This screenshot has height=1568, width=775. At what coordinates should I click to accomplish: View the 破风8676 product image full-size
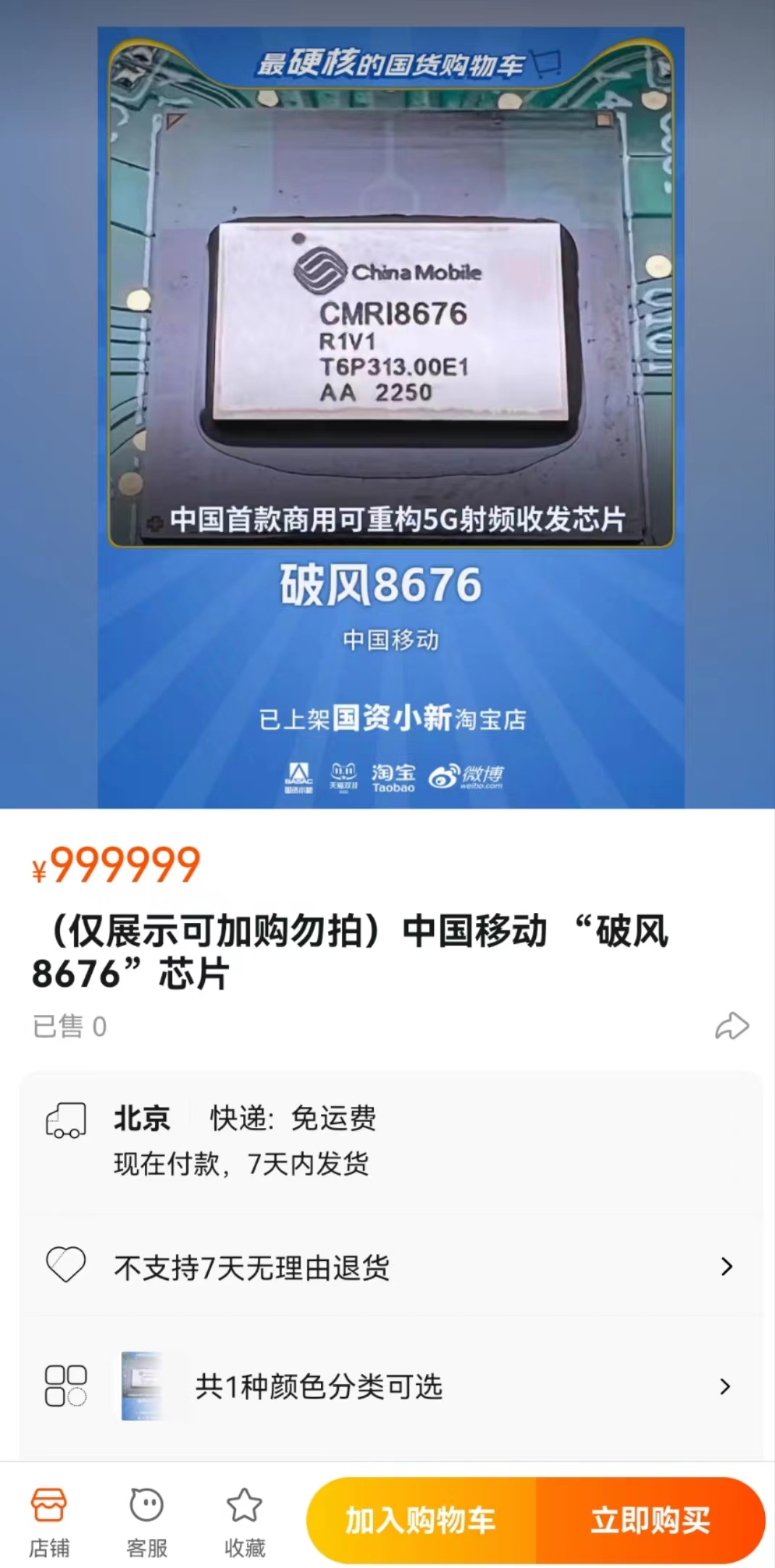coord(391,405)
